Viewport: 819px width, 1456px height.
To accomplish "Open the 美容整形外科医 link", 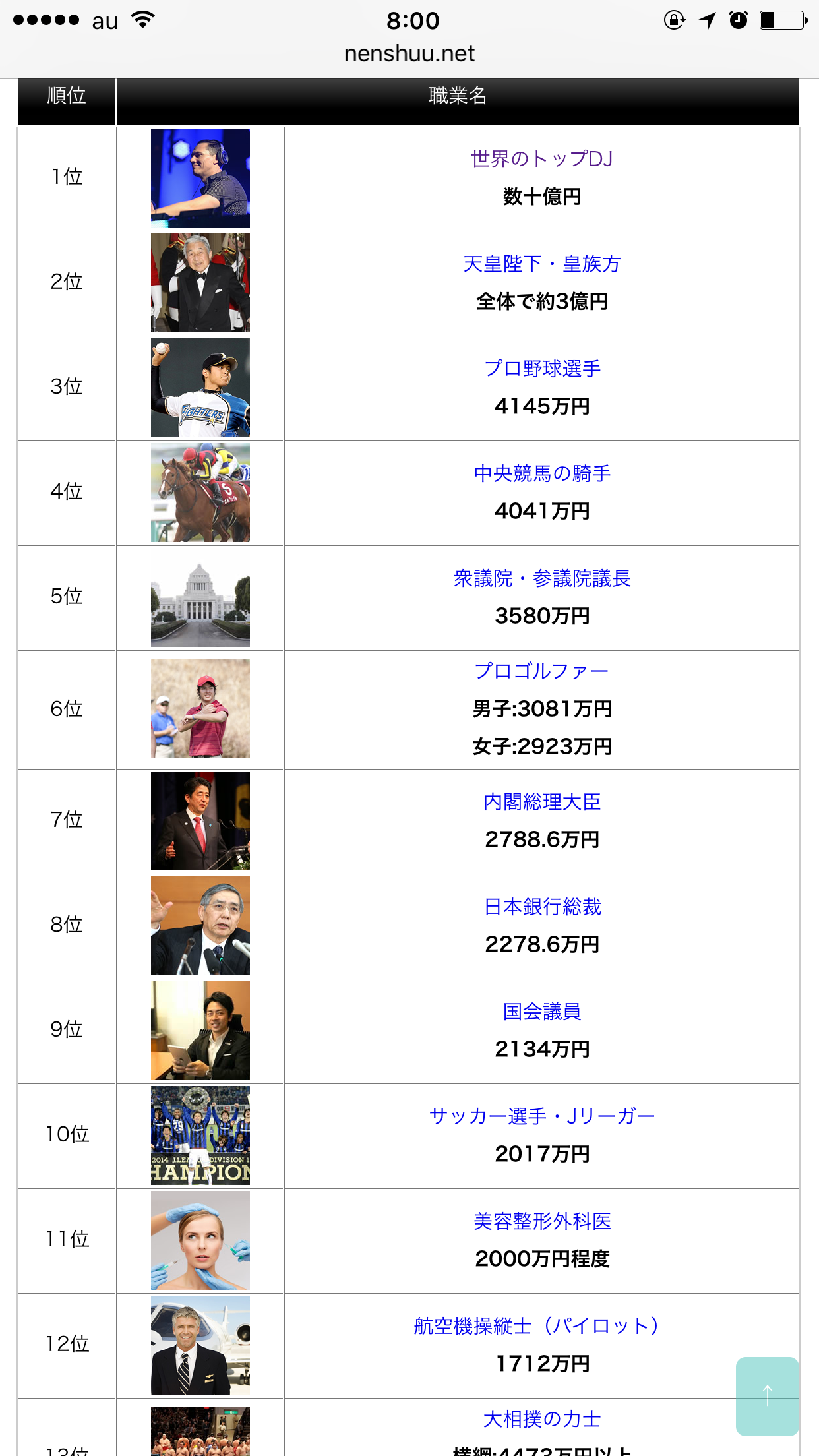I will [541, 1221].
